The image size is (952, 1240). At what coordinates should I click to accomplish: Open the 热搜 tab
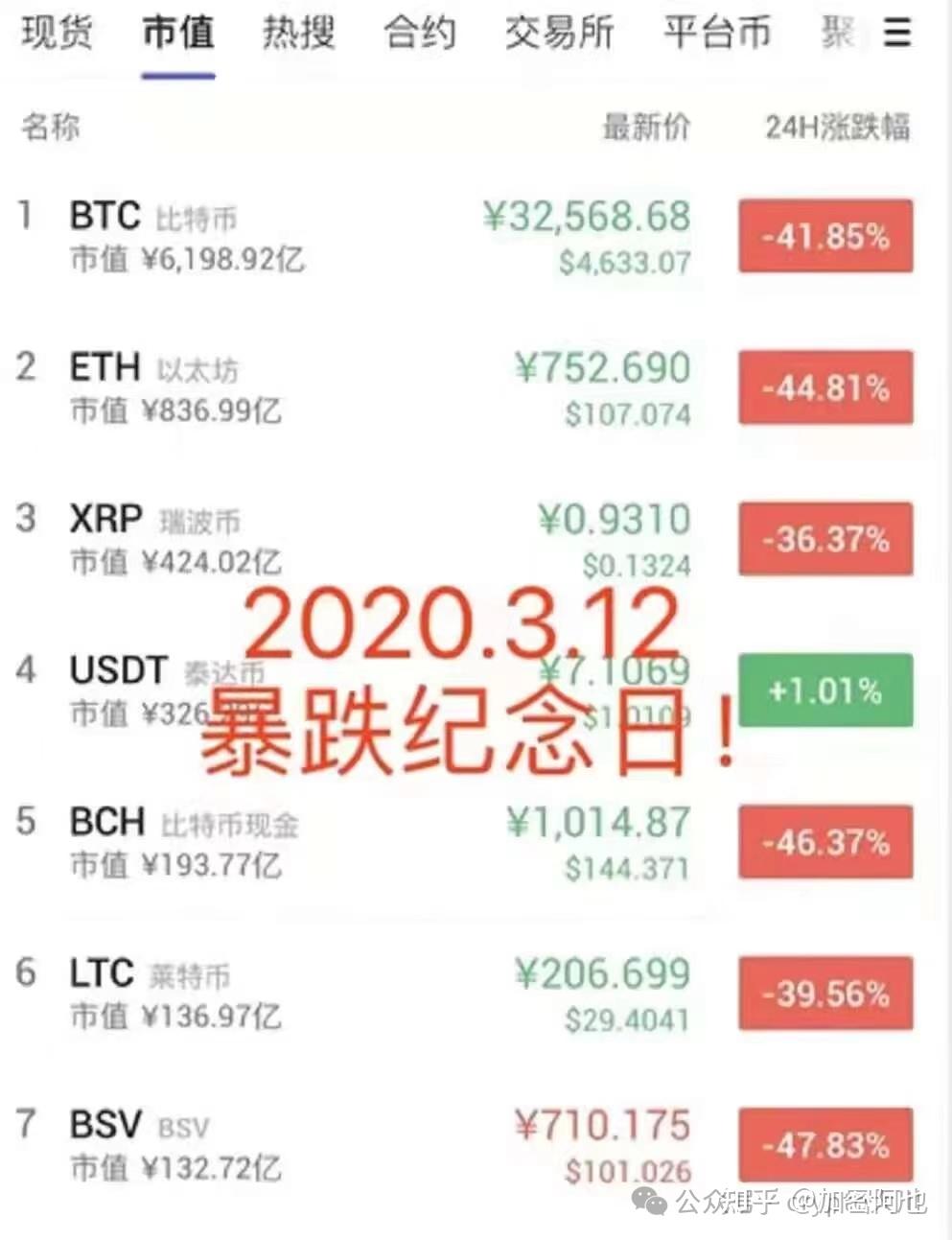[297, 32]
